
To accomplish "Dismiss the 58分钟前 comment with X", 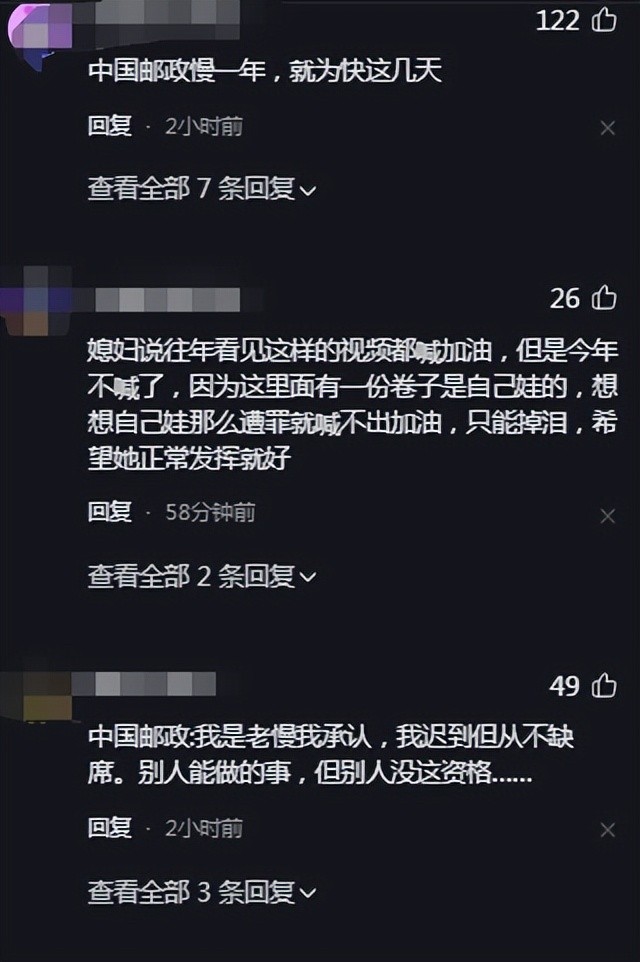I will [607, 516].
